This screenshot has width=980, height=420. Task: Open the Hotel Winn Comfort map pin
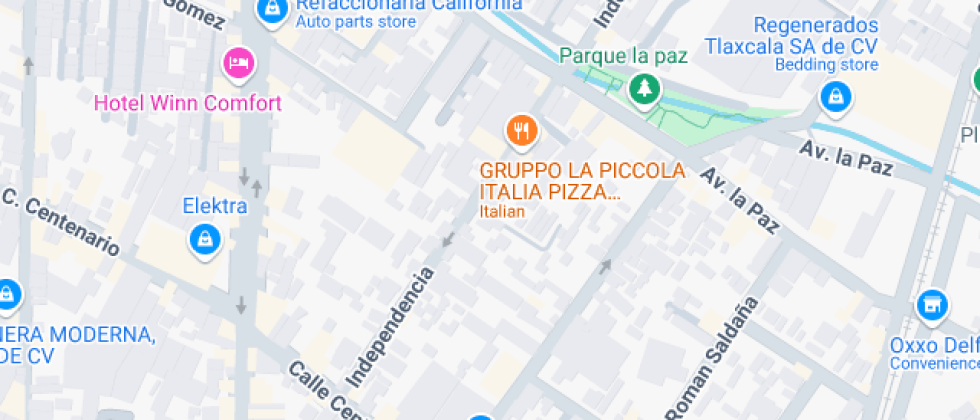tap(239, 64)
